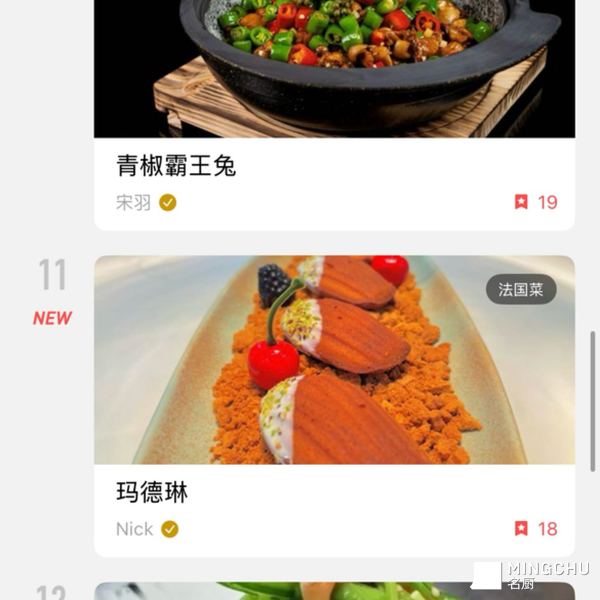Bookmark the 青椒霸王兔 dish
This screenshot has height=600, width=600.
(521, 202)
